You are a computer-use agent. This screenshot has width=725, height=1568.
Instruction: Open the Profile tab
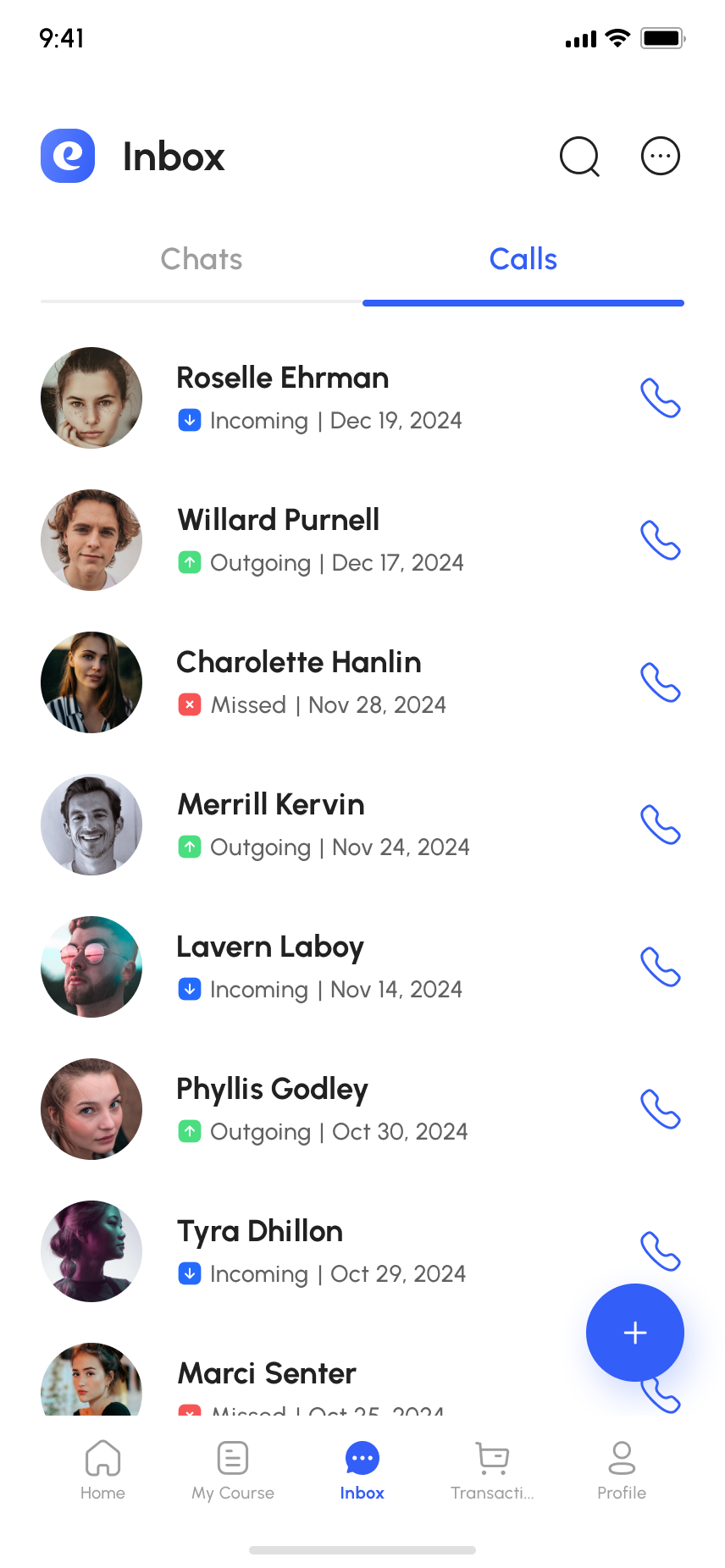pyautogui.click(x=622, y=1470)
